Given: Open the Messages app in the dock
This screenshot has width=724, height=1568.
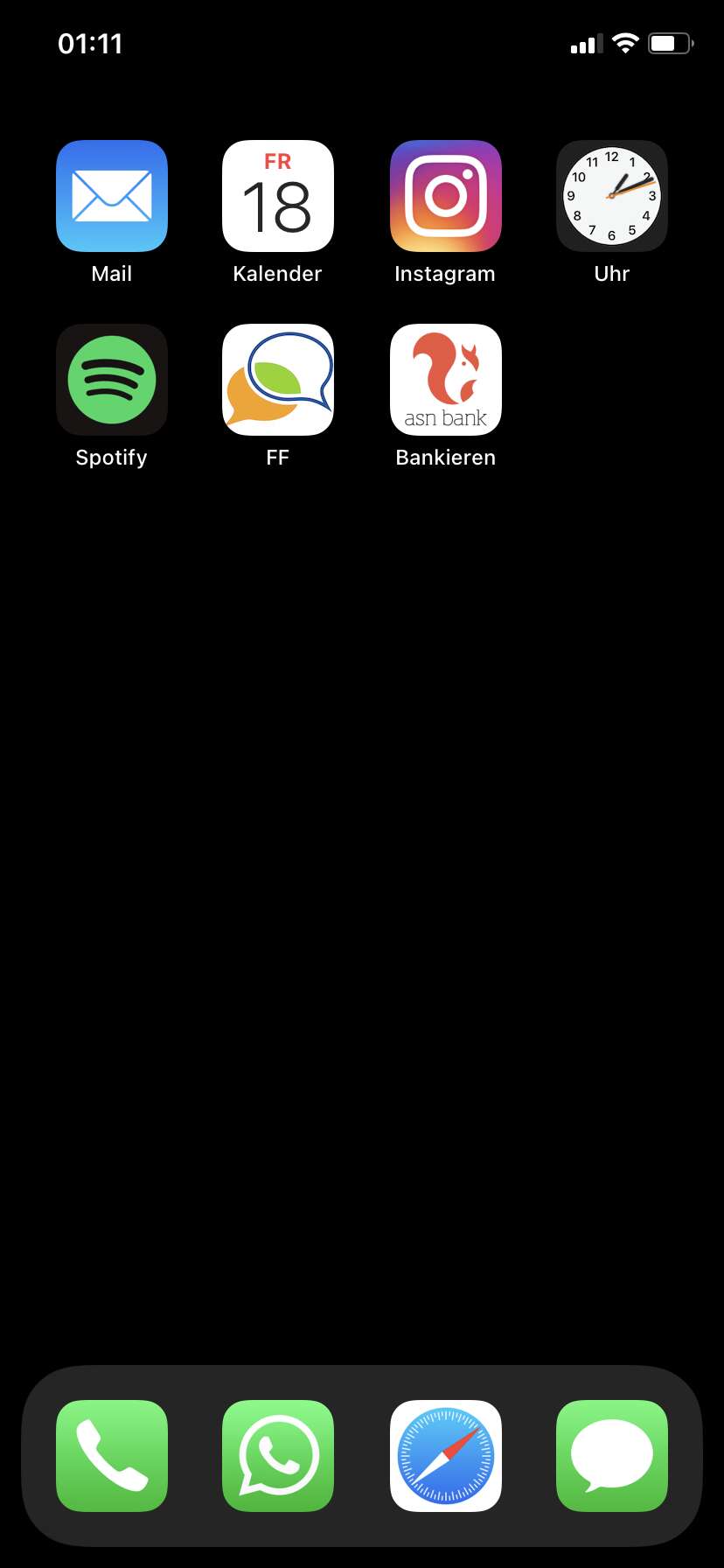Looking at the screenshot, I should point(612,1456).
